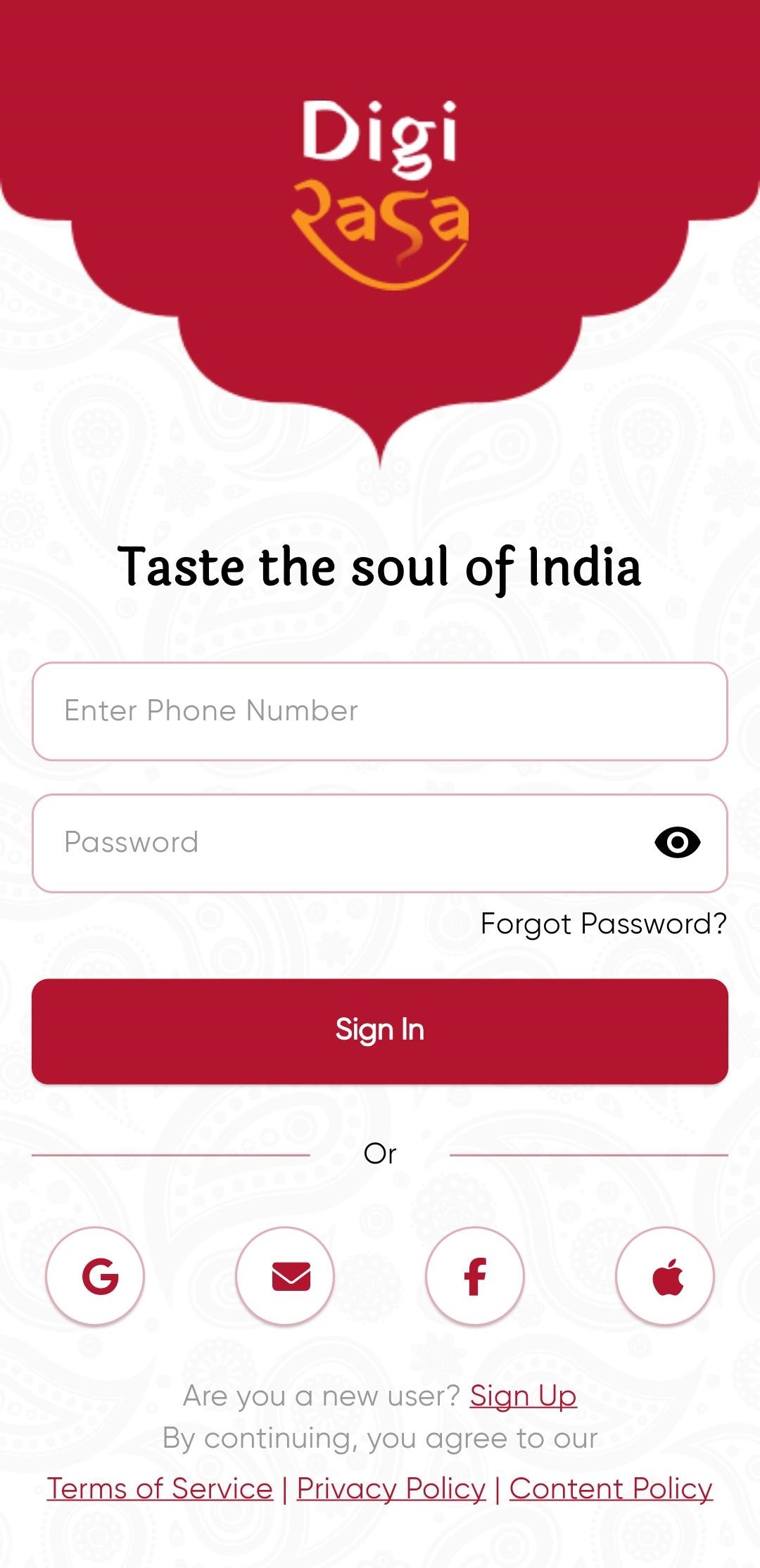Toggle password visibility eye icon
760x1568 pixels.
coord(677,842)
